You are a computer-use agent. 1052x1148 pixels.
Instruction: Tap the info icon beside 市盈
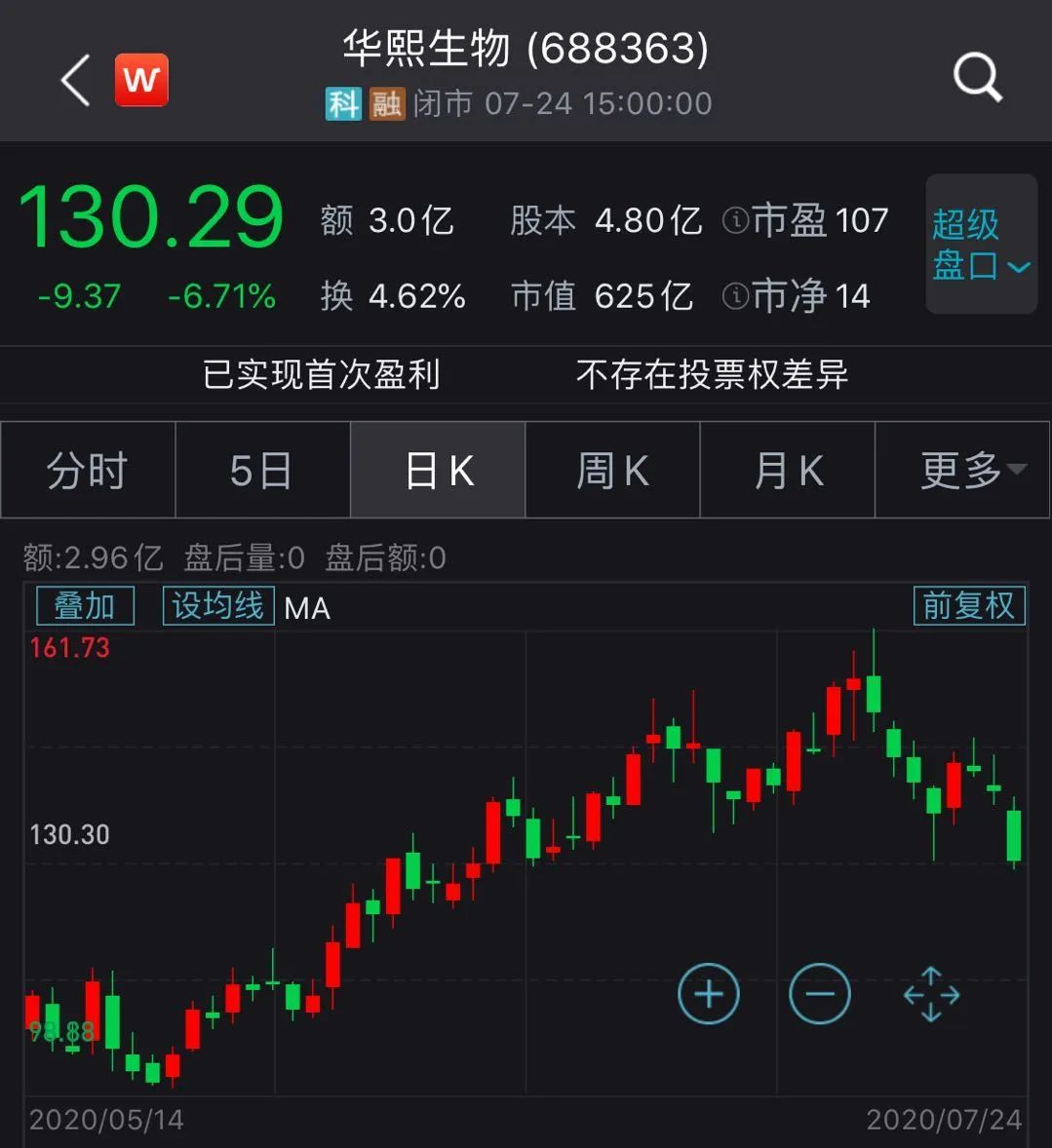(735, 221)
